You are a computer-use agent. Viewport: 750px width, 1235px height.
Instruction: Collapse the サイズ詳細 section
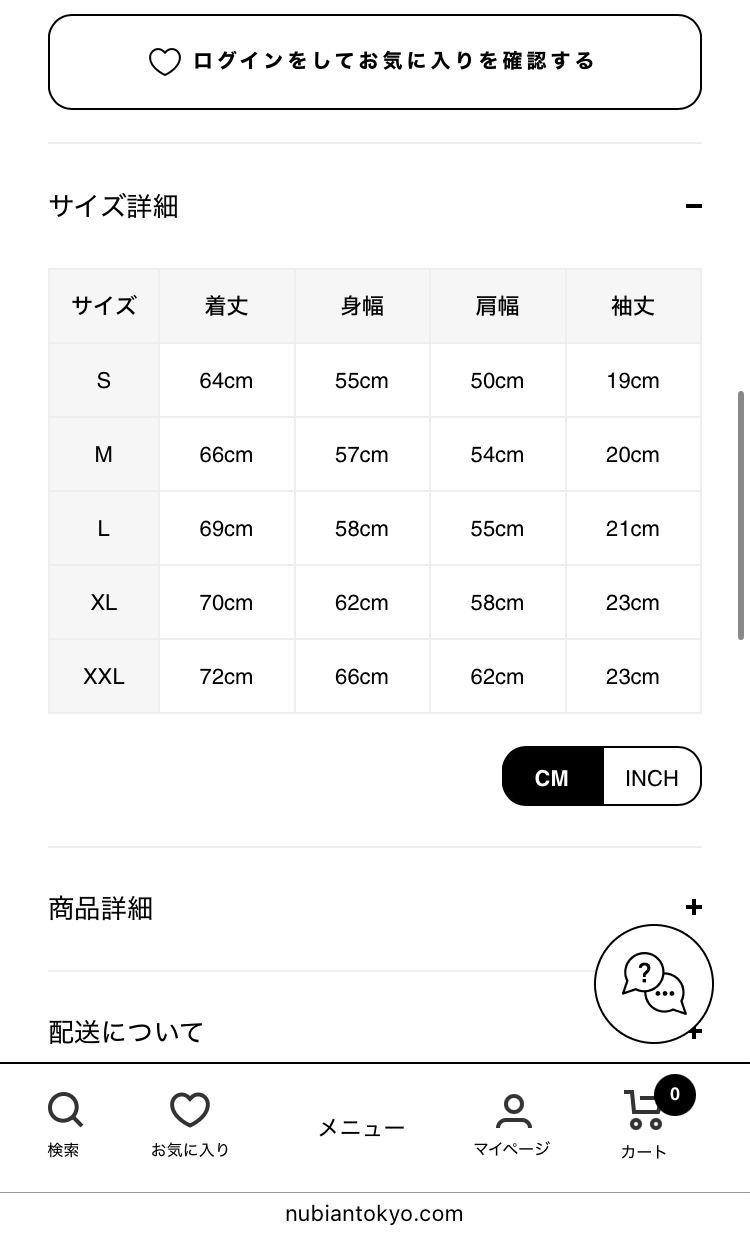tap(375, 206)
